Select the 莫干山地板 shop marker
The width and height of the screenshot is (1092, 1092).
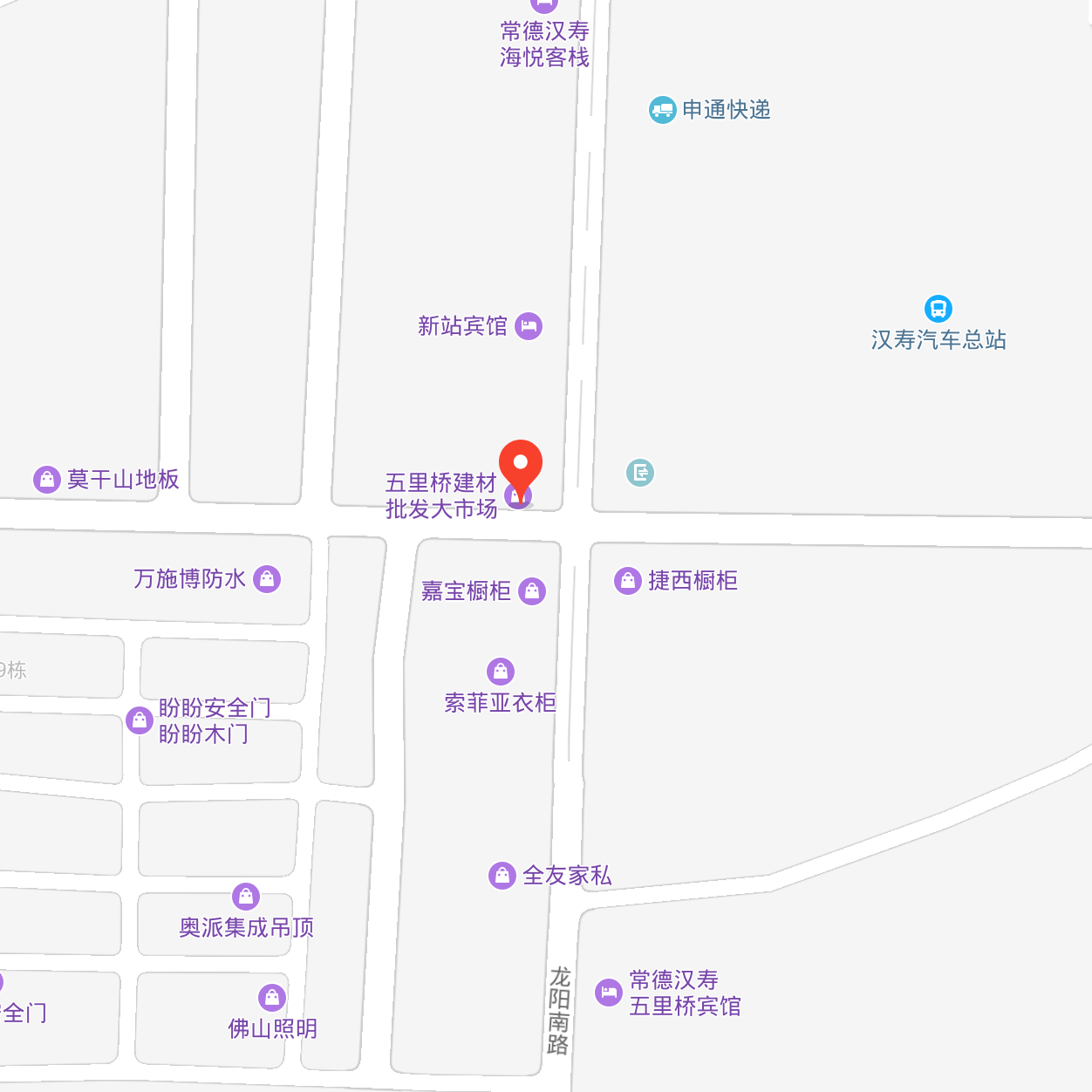47,480
